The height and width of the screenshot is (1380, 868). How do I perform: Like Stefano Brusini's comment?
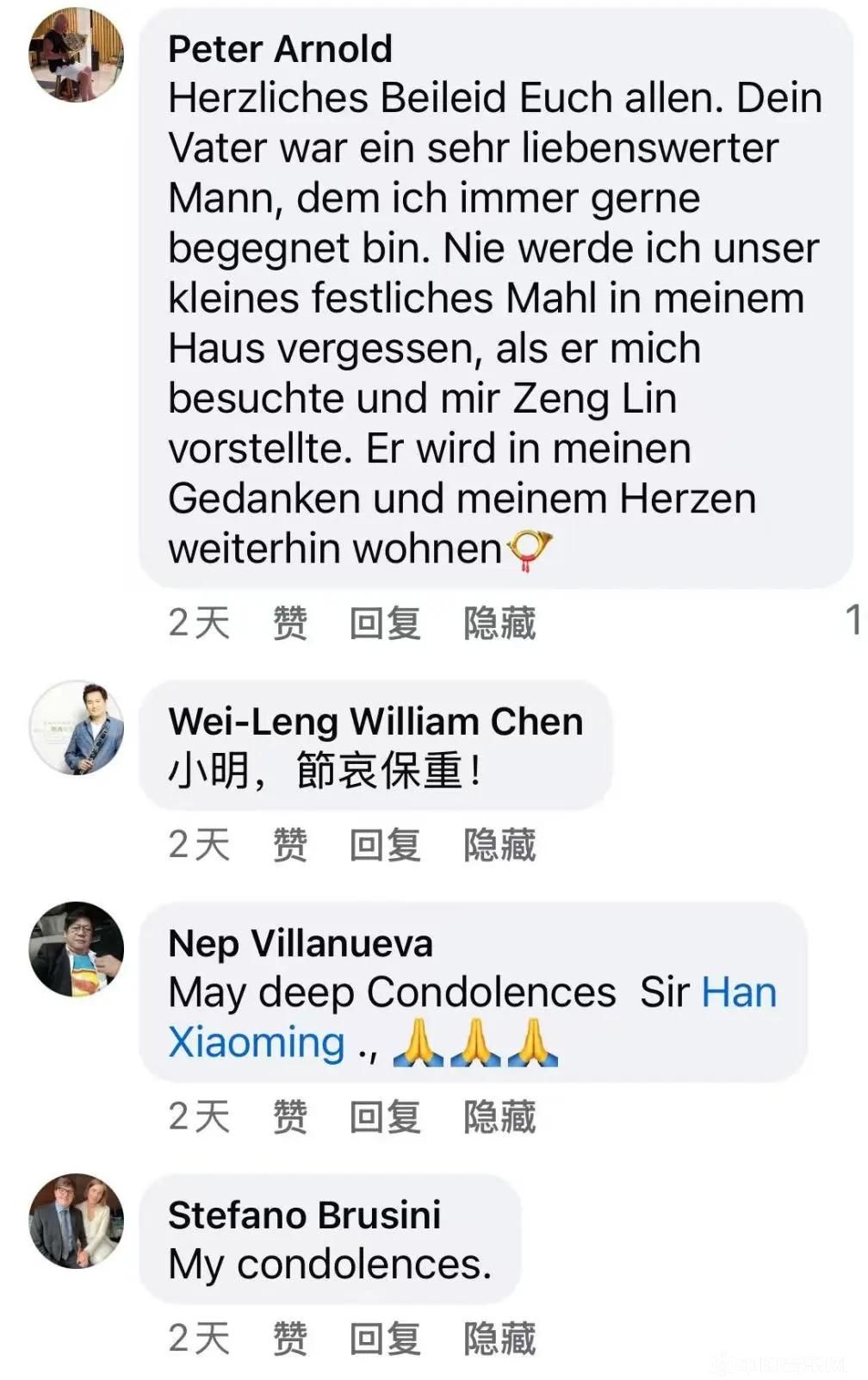289,1339
